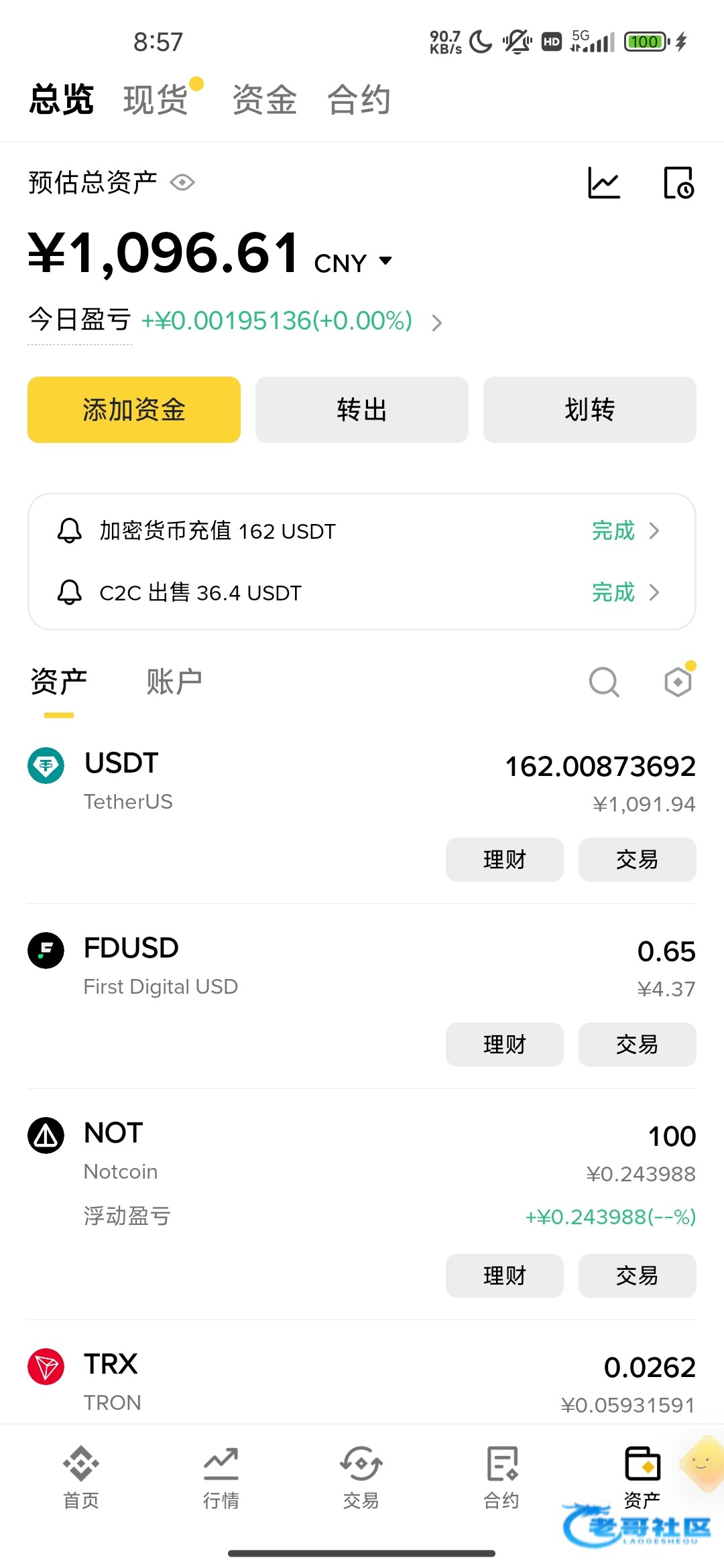Open the transaction history icon
Image resolution: width=724 pixels, height=1568 pixels.
[x=678, y=183]
